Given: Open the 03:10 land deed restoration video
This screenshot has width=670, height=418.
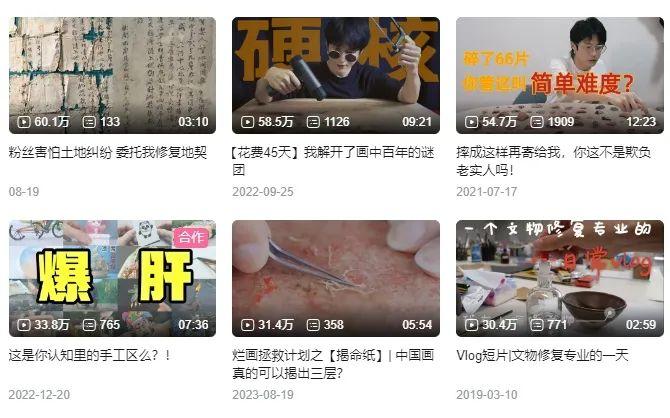Looking at the screenshot, I should [x=112, y=75].
